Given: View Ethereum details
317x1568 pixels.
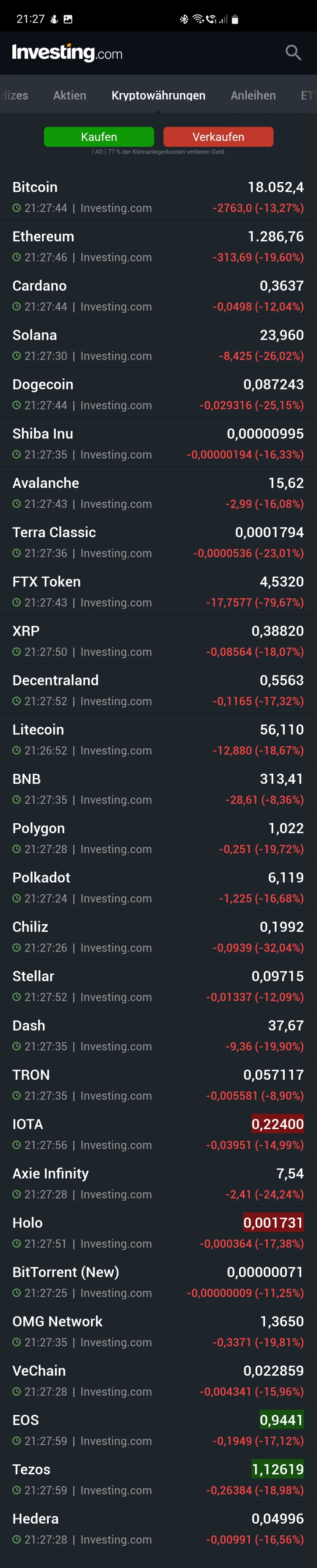Looking at the screenshot, I should (x=158, y=246).
